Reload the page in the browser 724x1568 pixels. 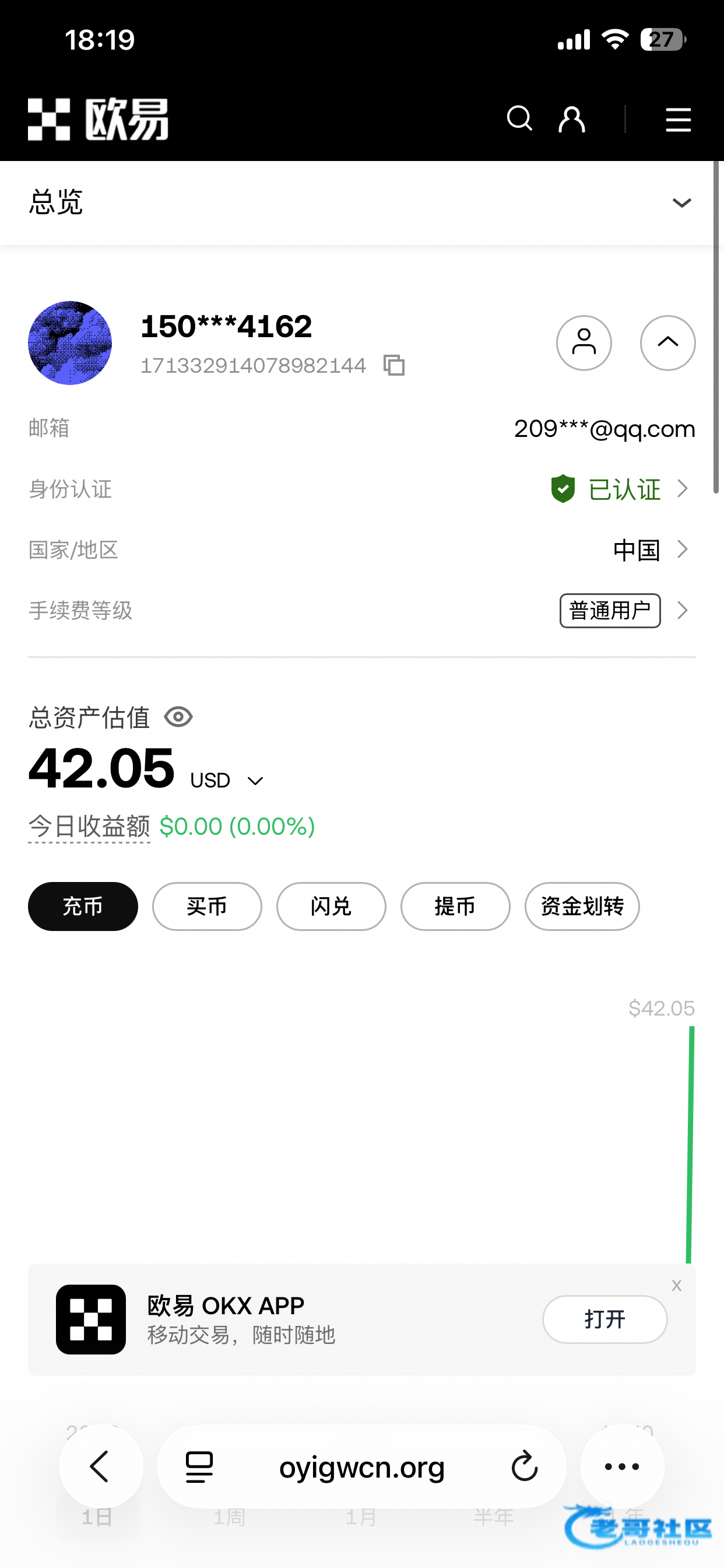525,1466
